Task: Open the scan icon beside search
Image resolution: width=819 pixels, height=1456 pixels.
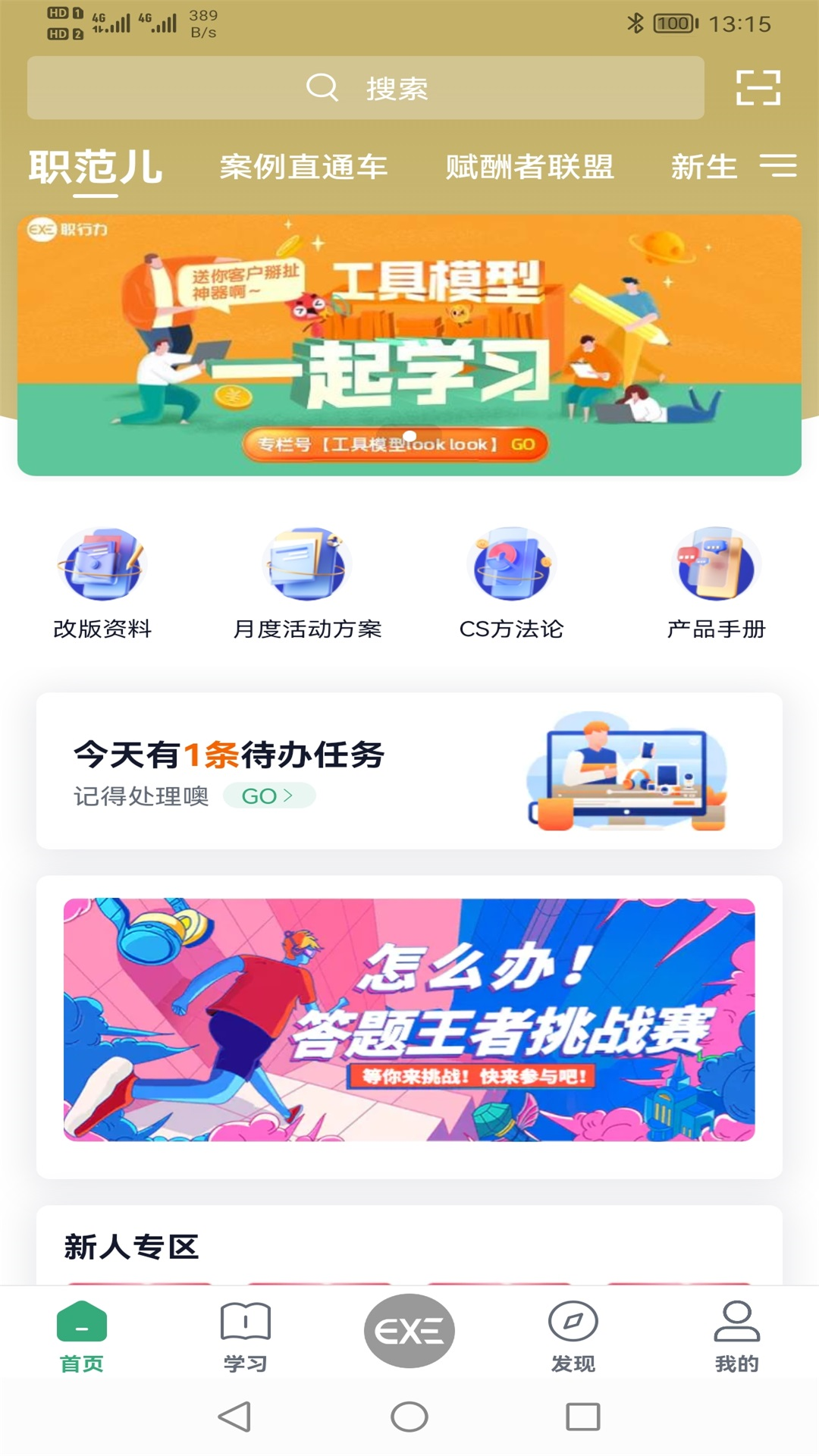Action: pos(758,88)
